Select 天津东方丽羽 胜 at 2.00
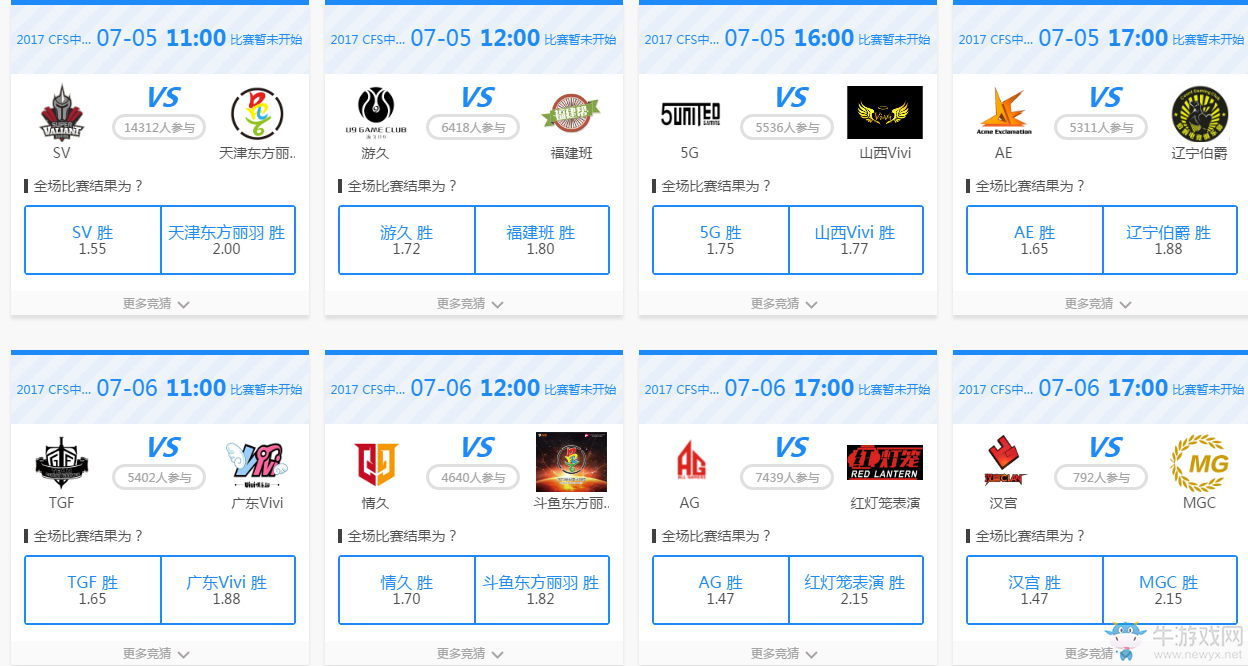Screen dimensions: 1248x666 click(x=227, y=240)
